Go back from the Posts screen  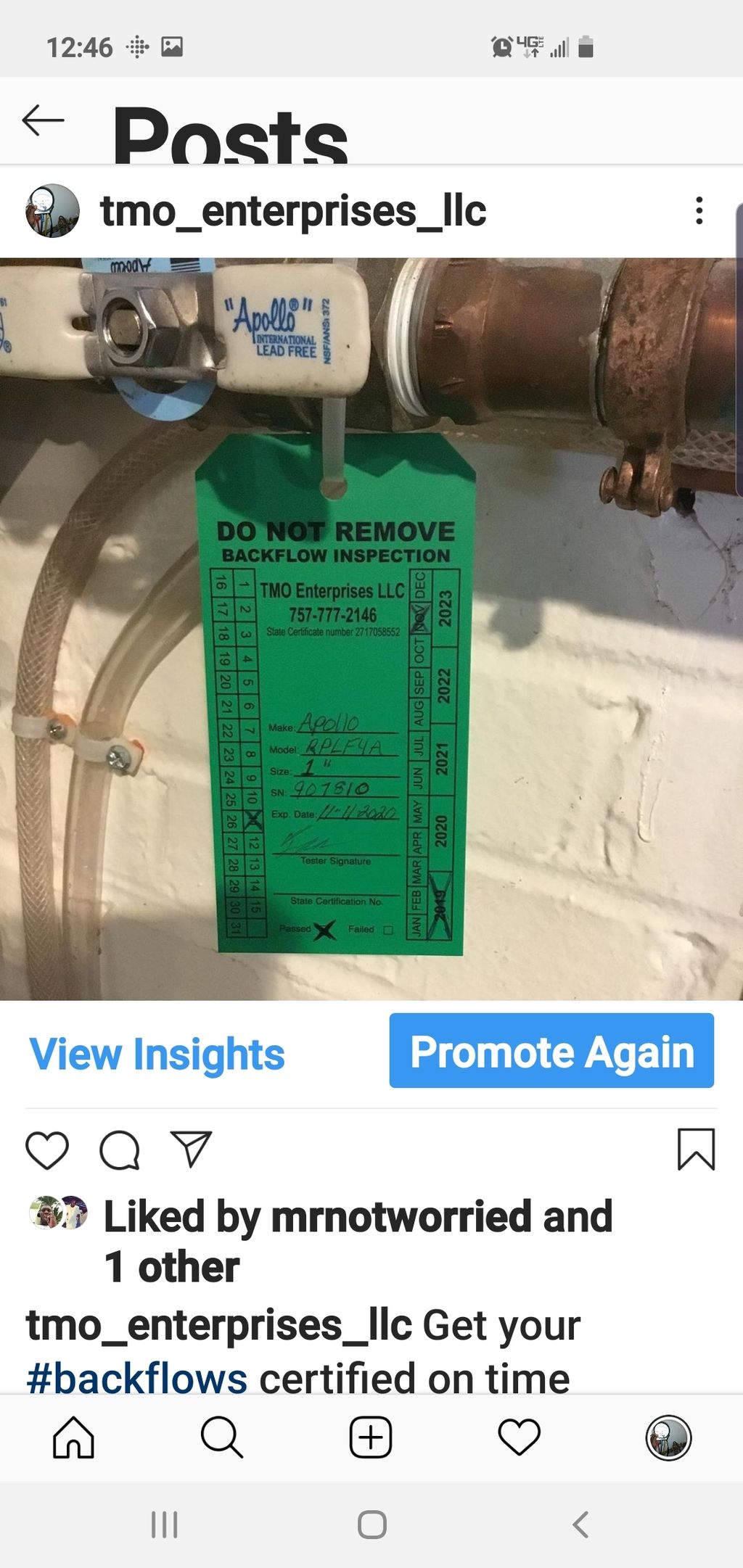(43, 120)
